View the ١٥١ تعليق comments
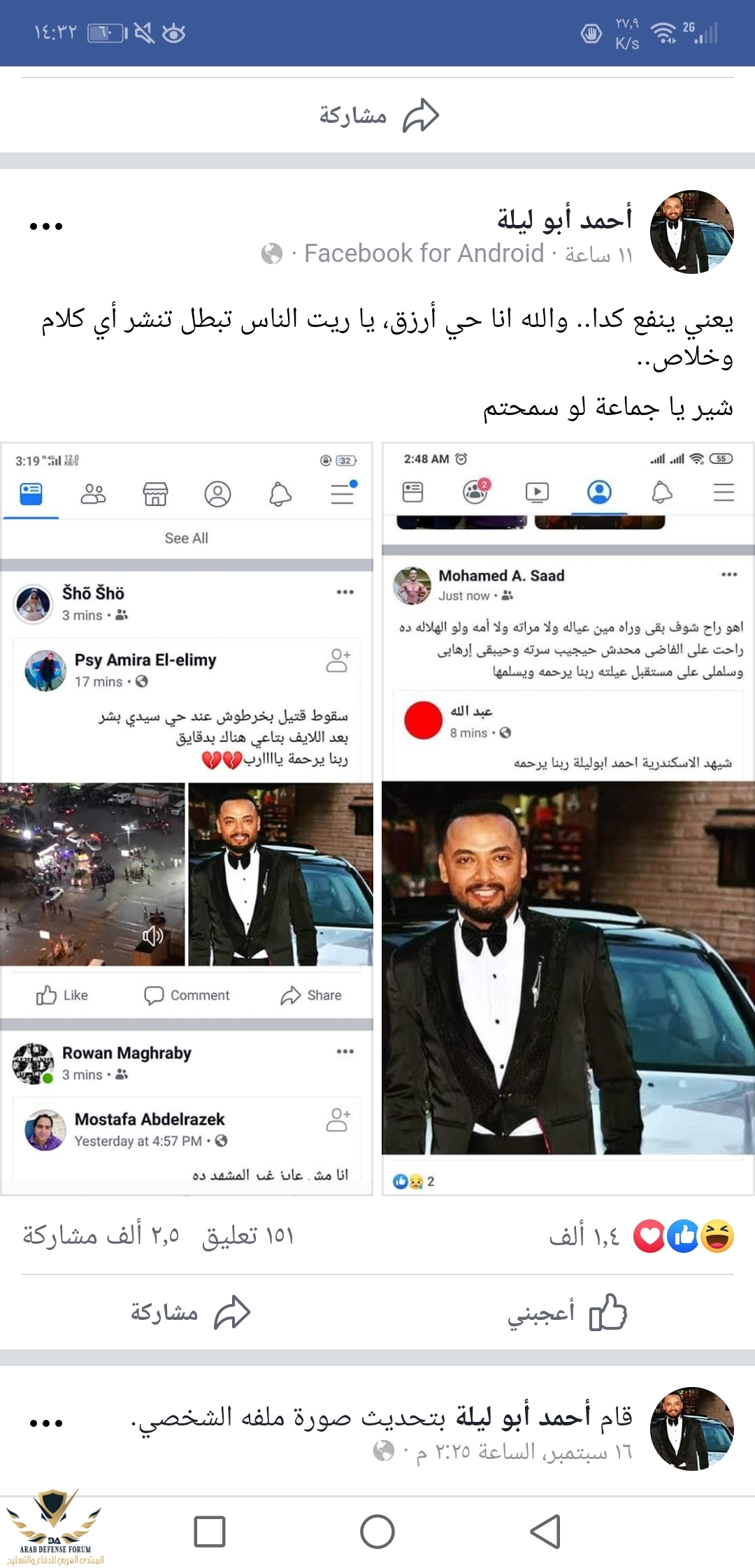This screenshot has height=1568, width=755. coord(247,1235)
